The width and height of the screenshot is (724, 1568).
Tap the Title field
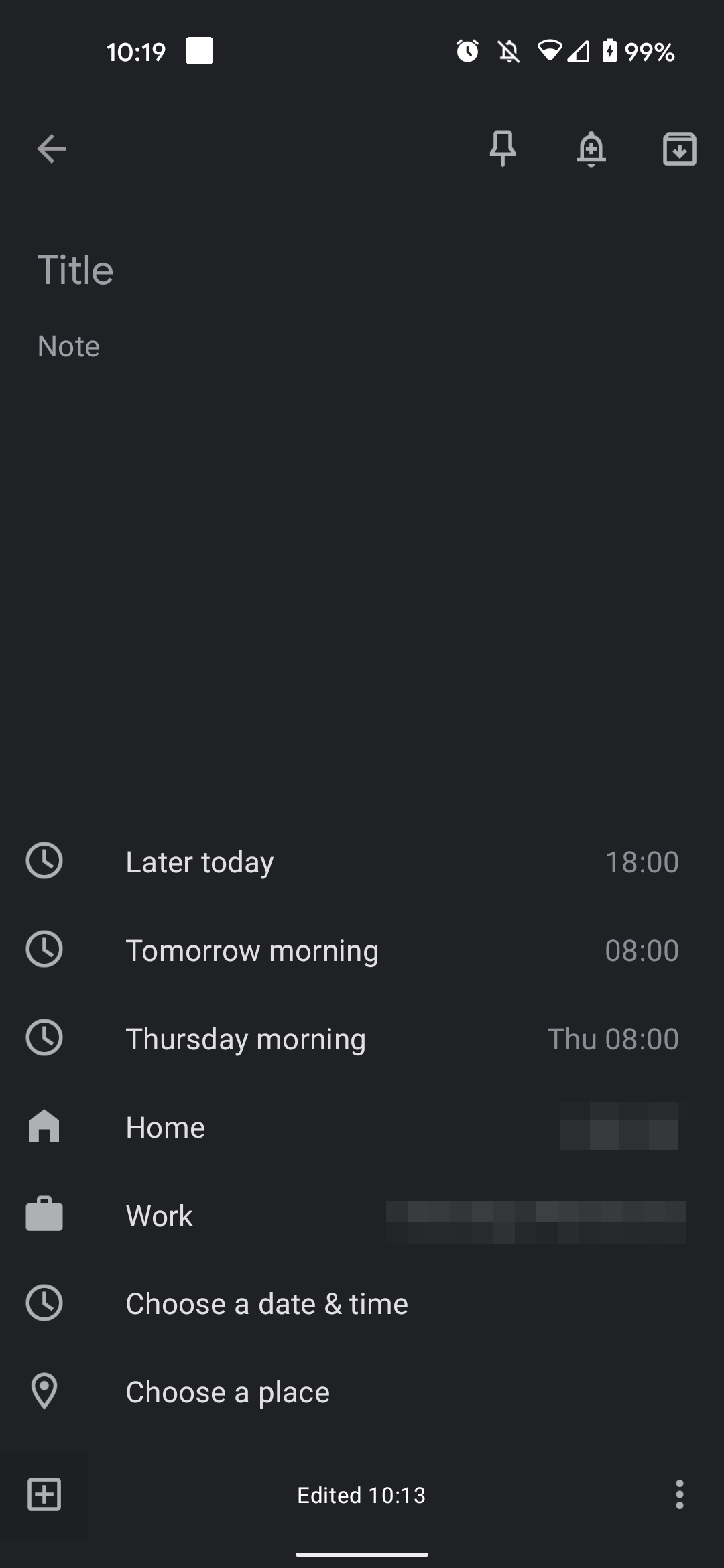pyautogui.click(x=268, y=269)
